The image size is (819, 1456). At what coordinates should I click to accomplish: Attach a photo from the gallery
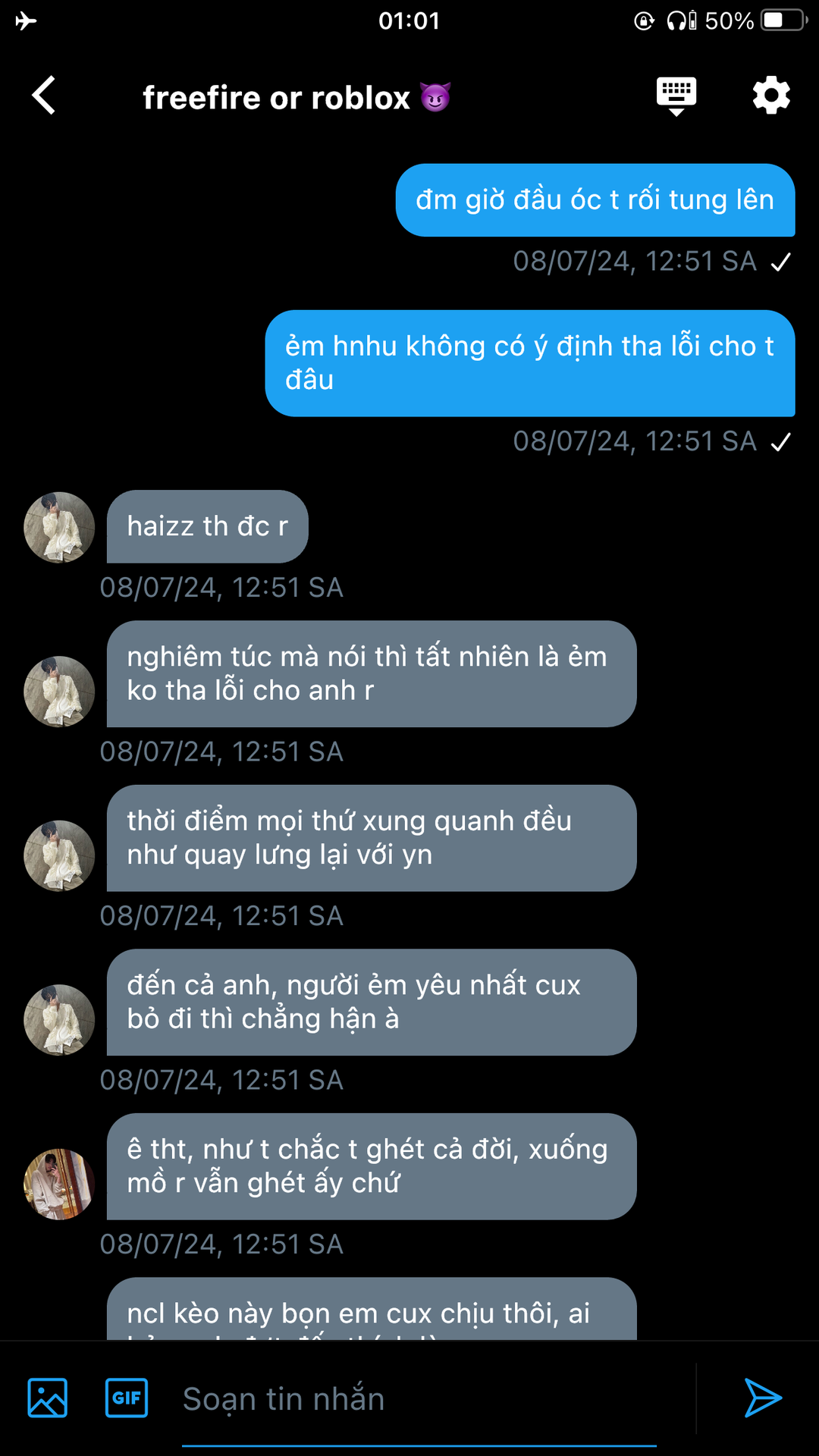[48, 1398]
